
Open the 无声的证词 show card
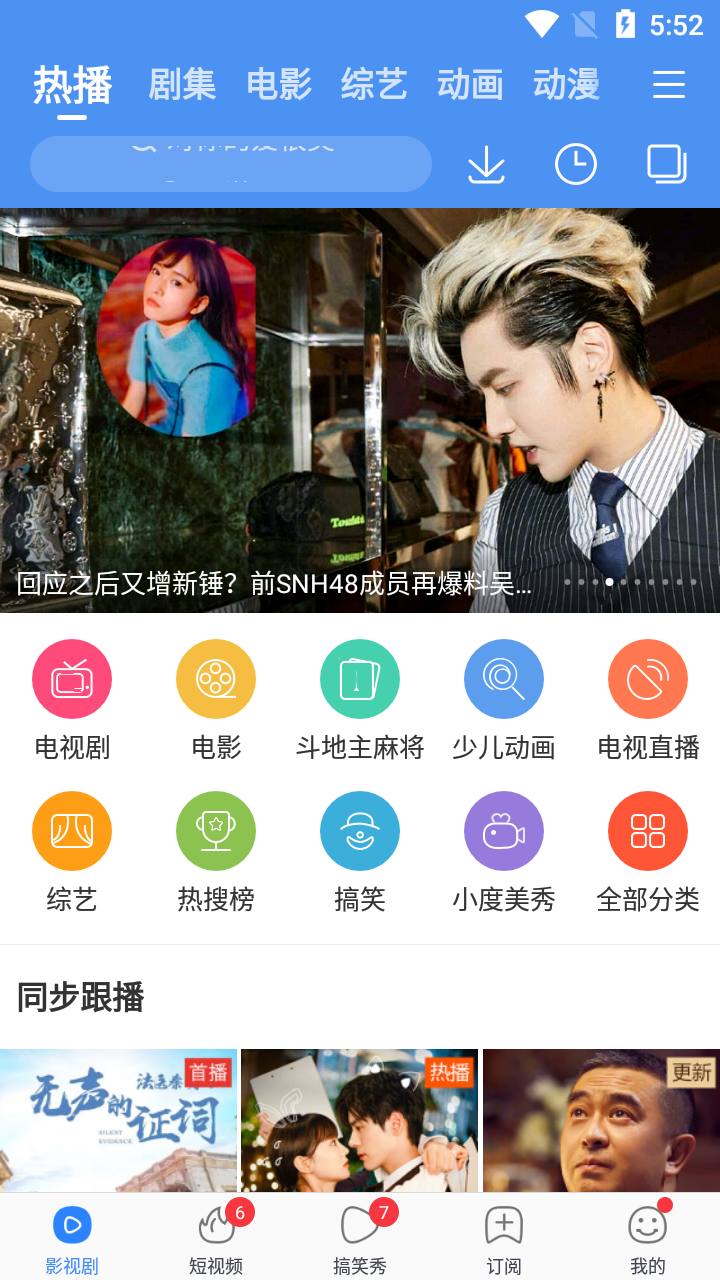(x=118, y=1120)
